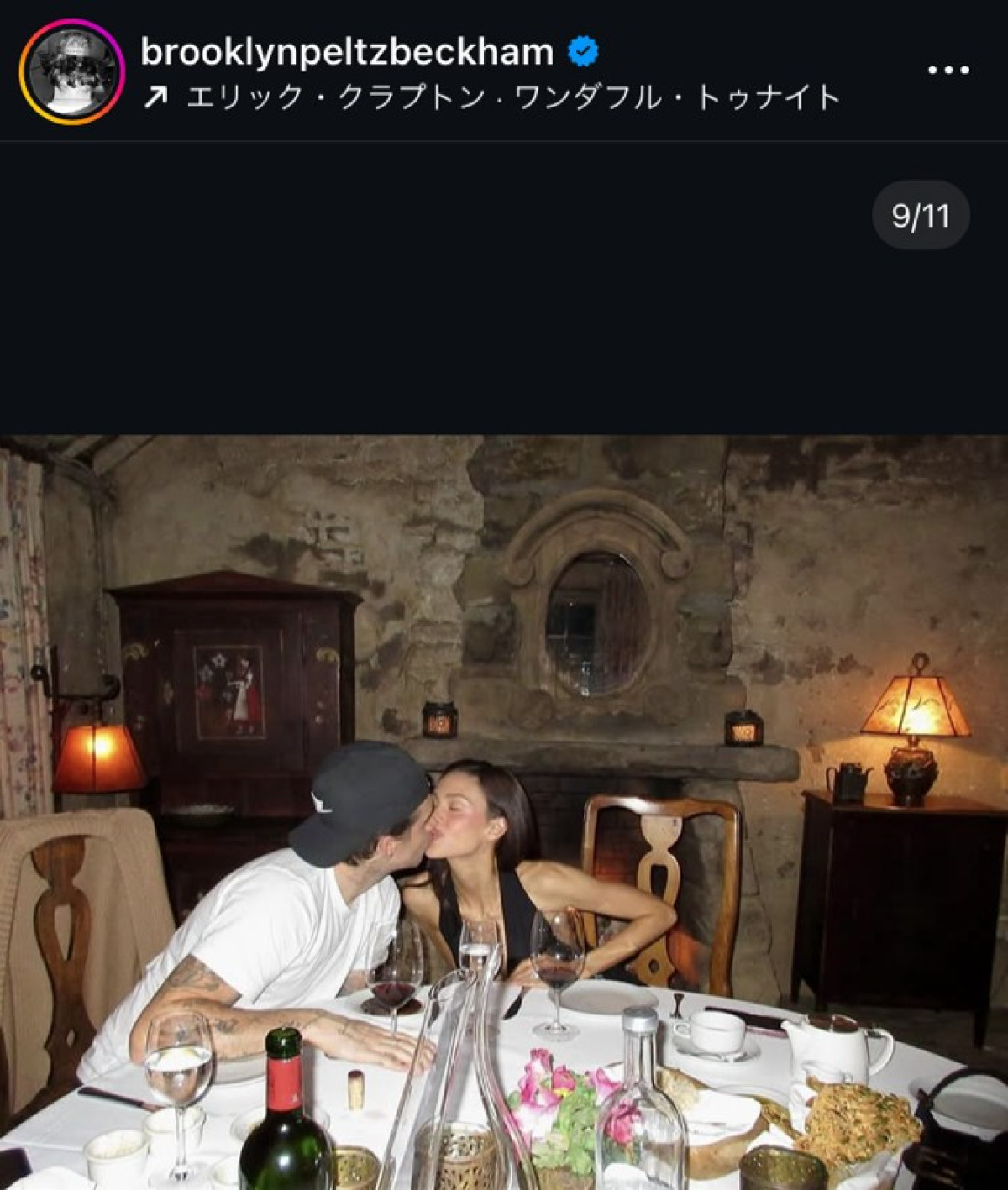1008x1190 pixels.
Task: Open brooklynpeltzbeckham's profile via the username
Action: 347,52
